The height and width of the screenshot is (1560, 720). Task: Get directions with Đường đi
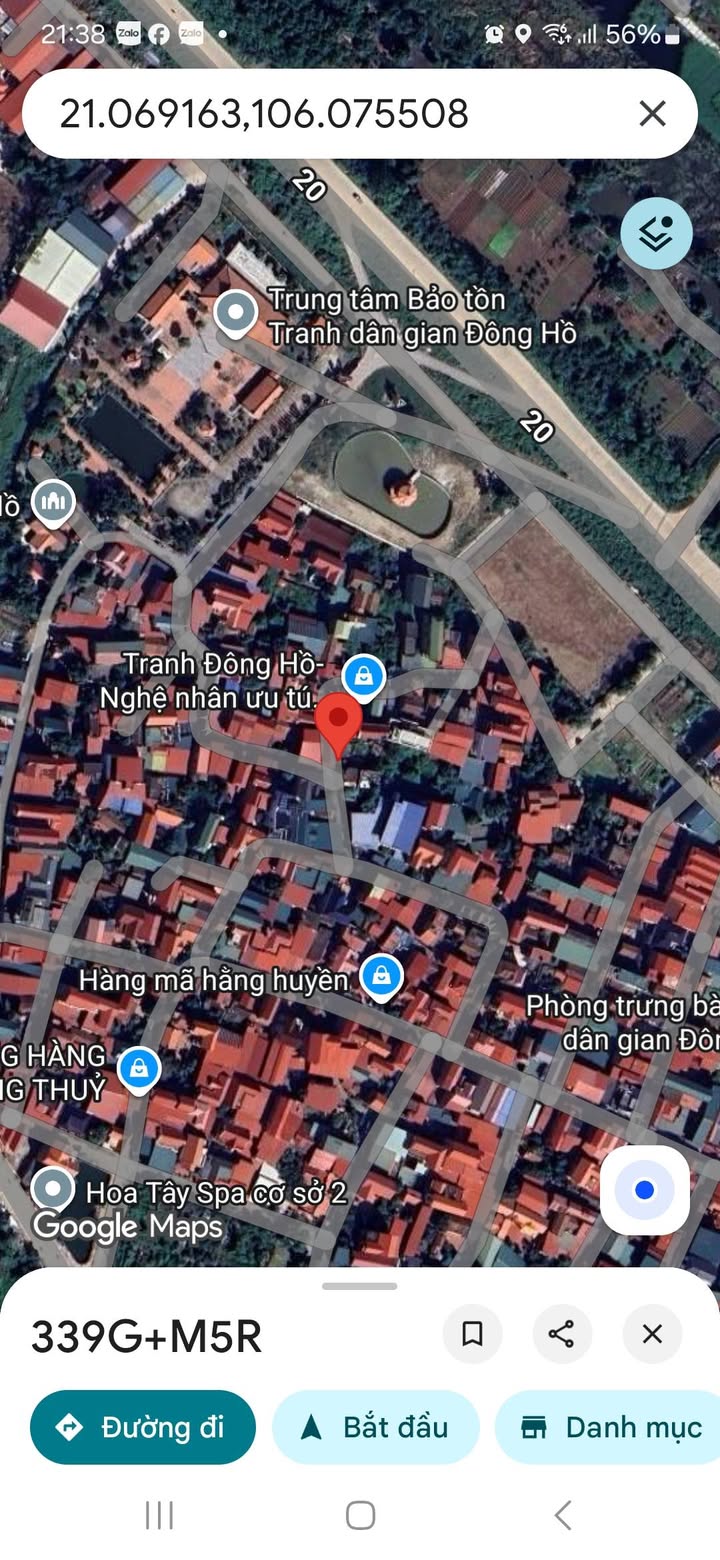(x=143, y=1427)
